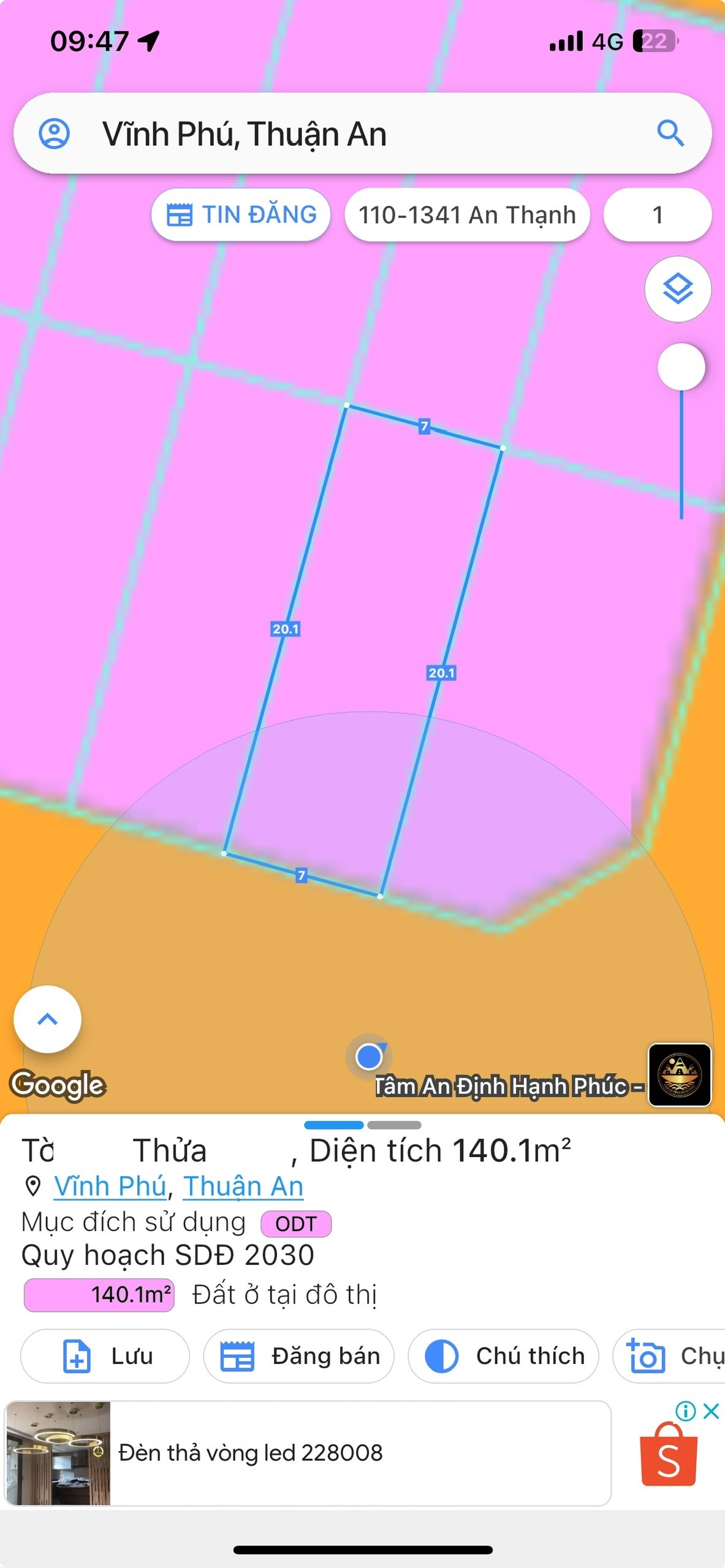This screenshot has width=725, height=1568.
Task: Select the 110-1341 An Thạnh chip
Action: click(467, 215)
